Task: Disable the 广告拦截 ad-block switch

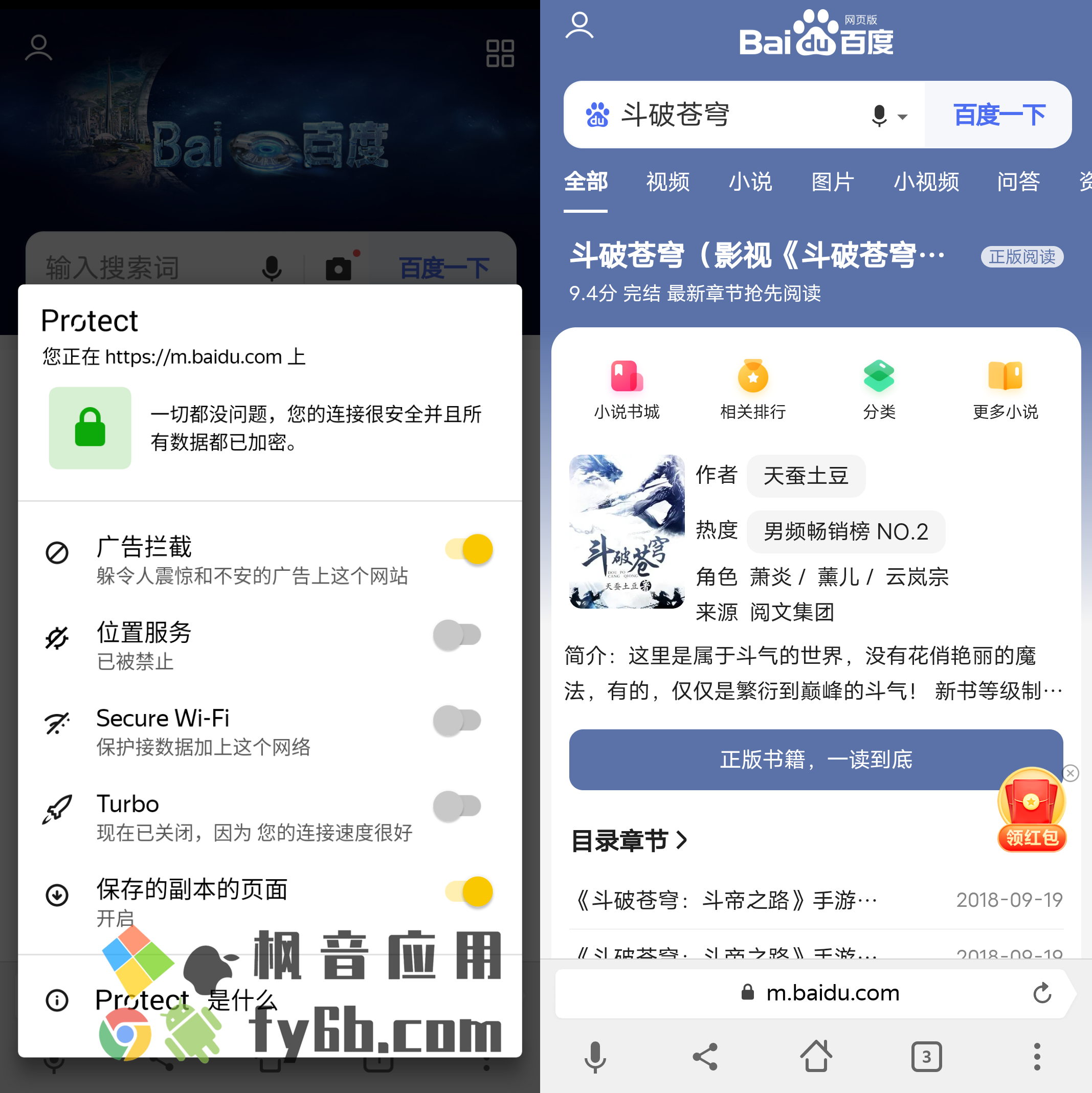Action: point(469,549)
